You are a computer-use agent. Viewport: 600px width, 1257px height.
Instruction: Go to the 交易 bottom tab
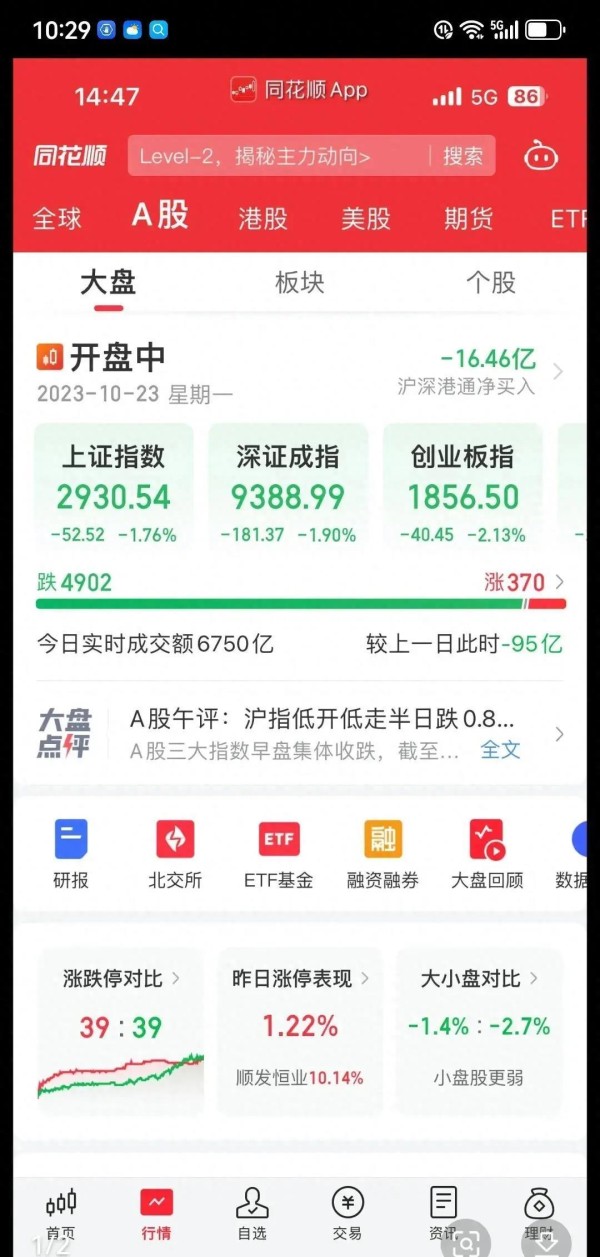pyautogui.click(x=347, y=1213)
